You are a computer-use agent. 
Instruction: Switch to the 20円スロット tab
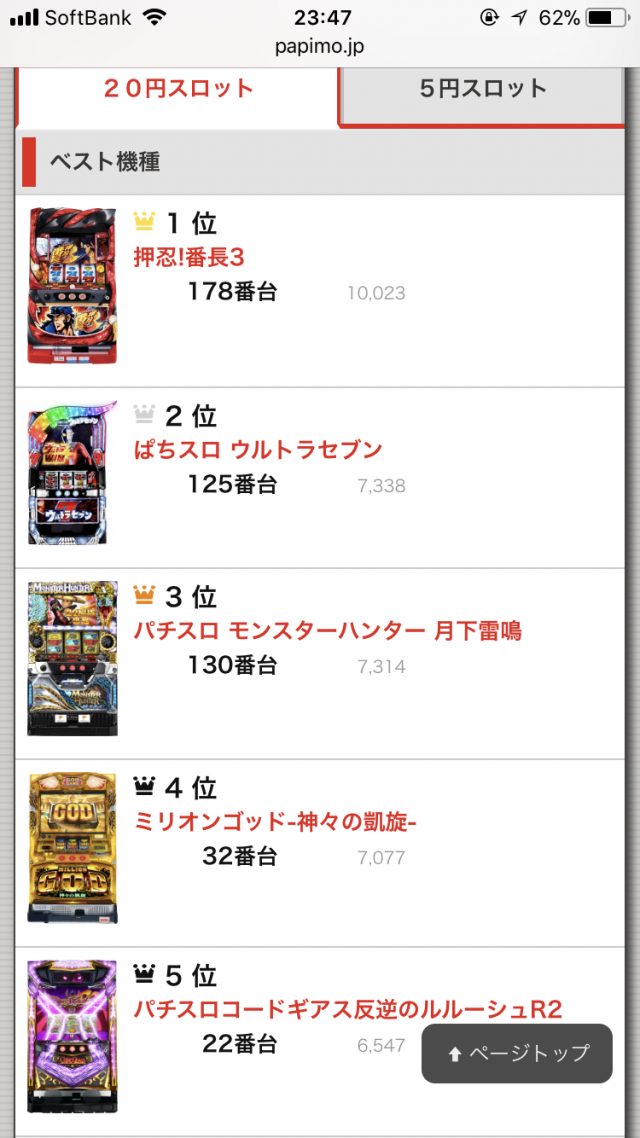click(x=178, y=89)
